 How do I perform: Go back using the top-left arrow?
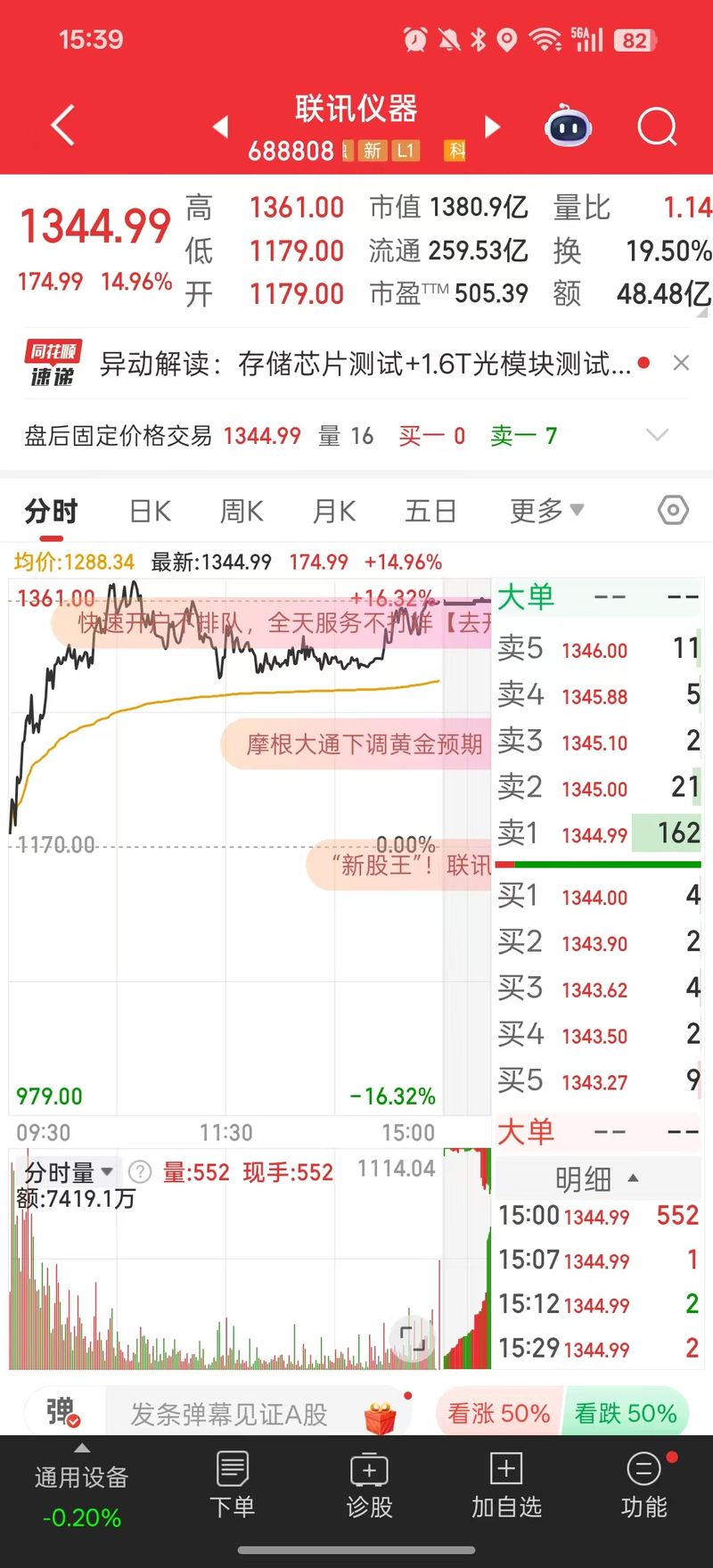62,126
